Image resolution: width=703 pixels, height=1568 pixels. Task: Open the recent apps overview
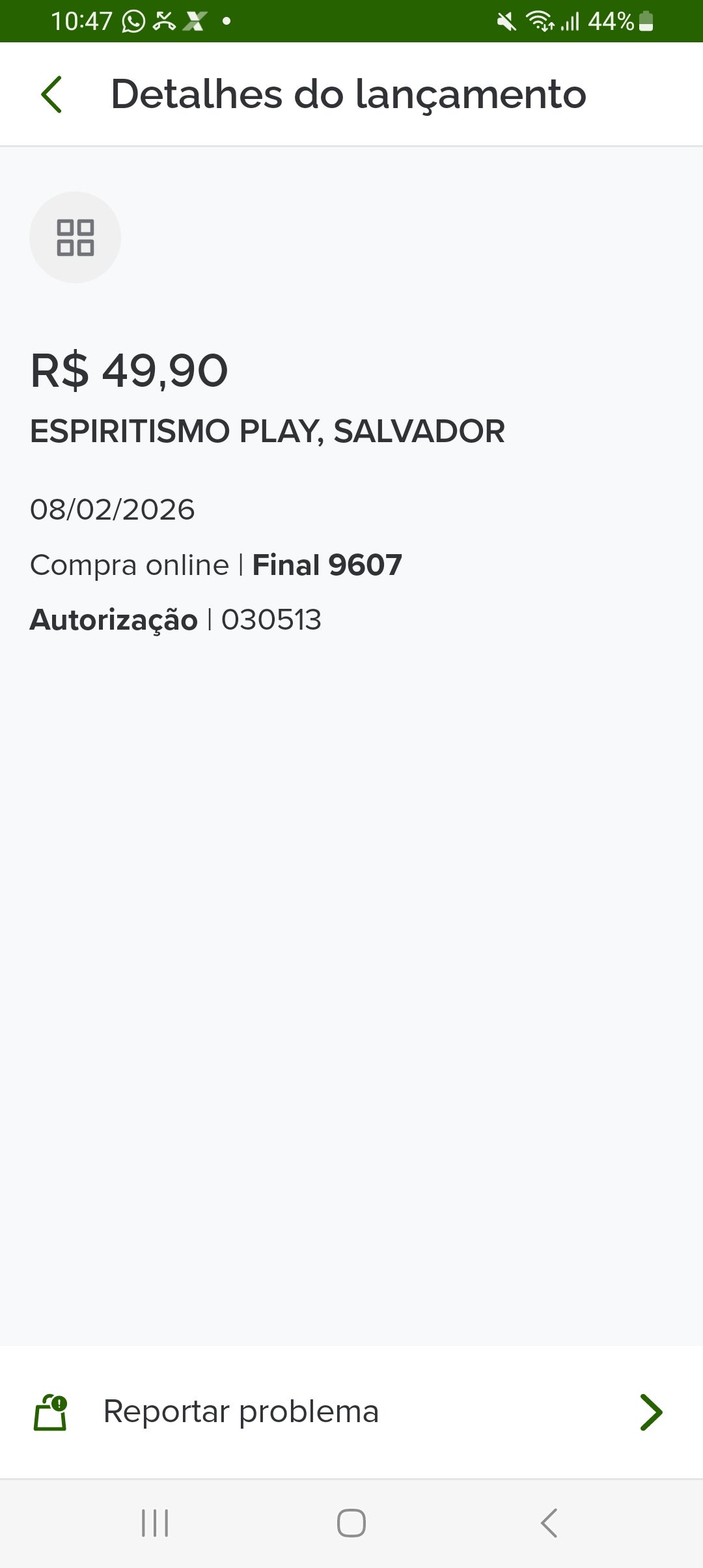[155, 1523]
